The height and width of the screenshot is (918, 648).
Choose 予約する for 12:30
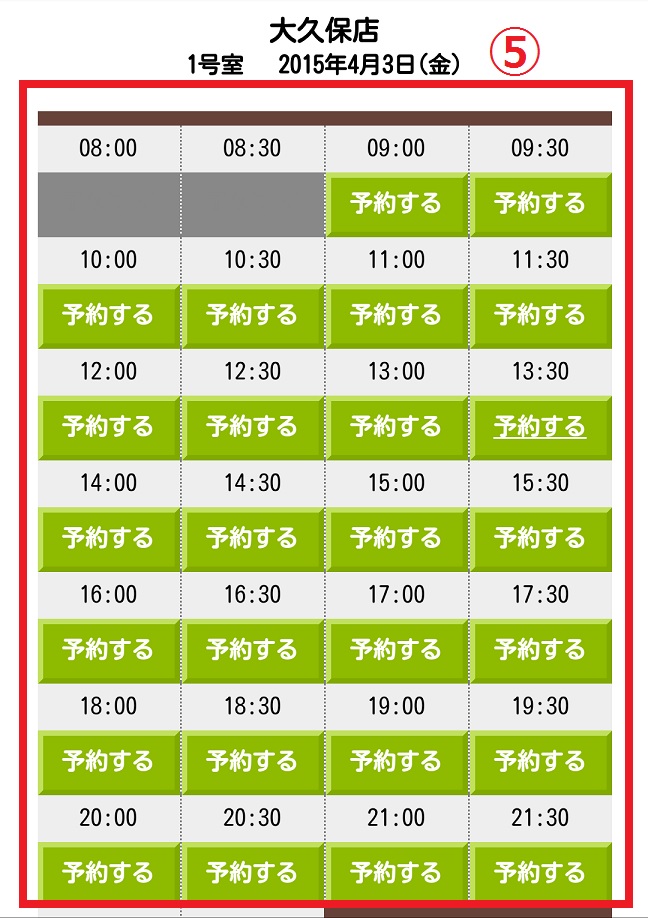coord(252,427)
